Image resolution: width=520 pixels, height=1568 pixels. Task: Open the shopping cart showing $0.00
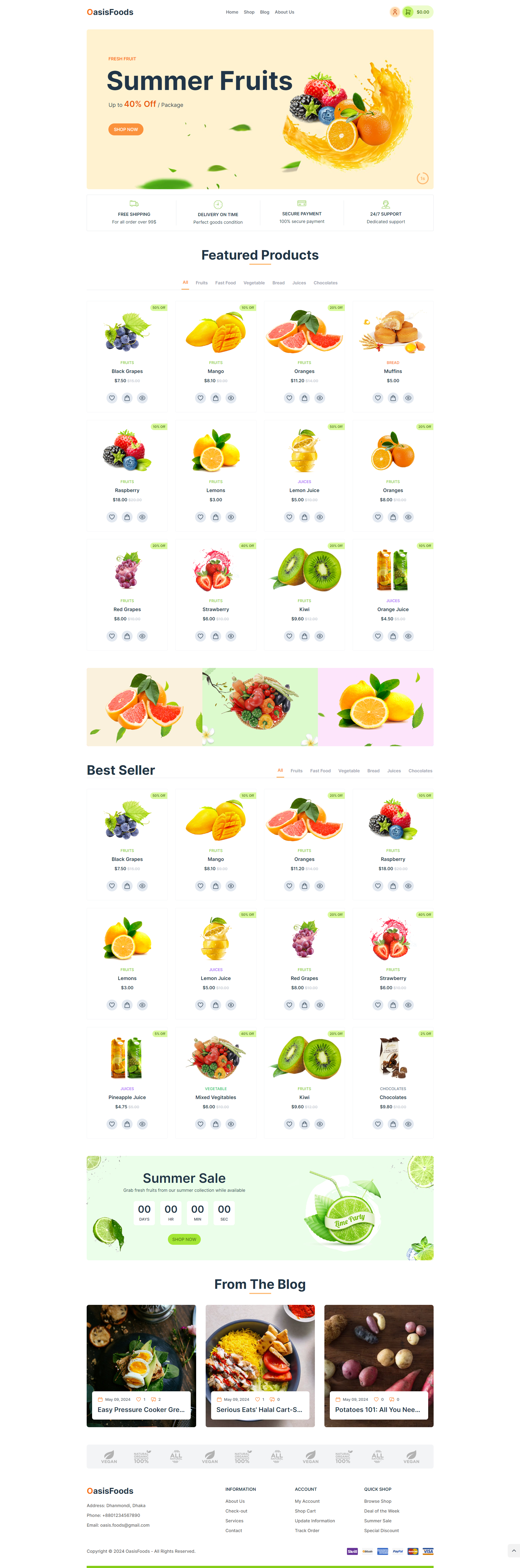(x=417, y=12)
